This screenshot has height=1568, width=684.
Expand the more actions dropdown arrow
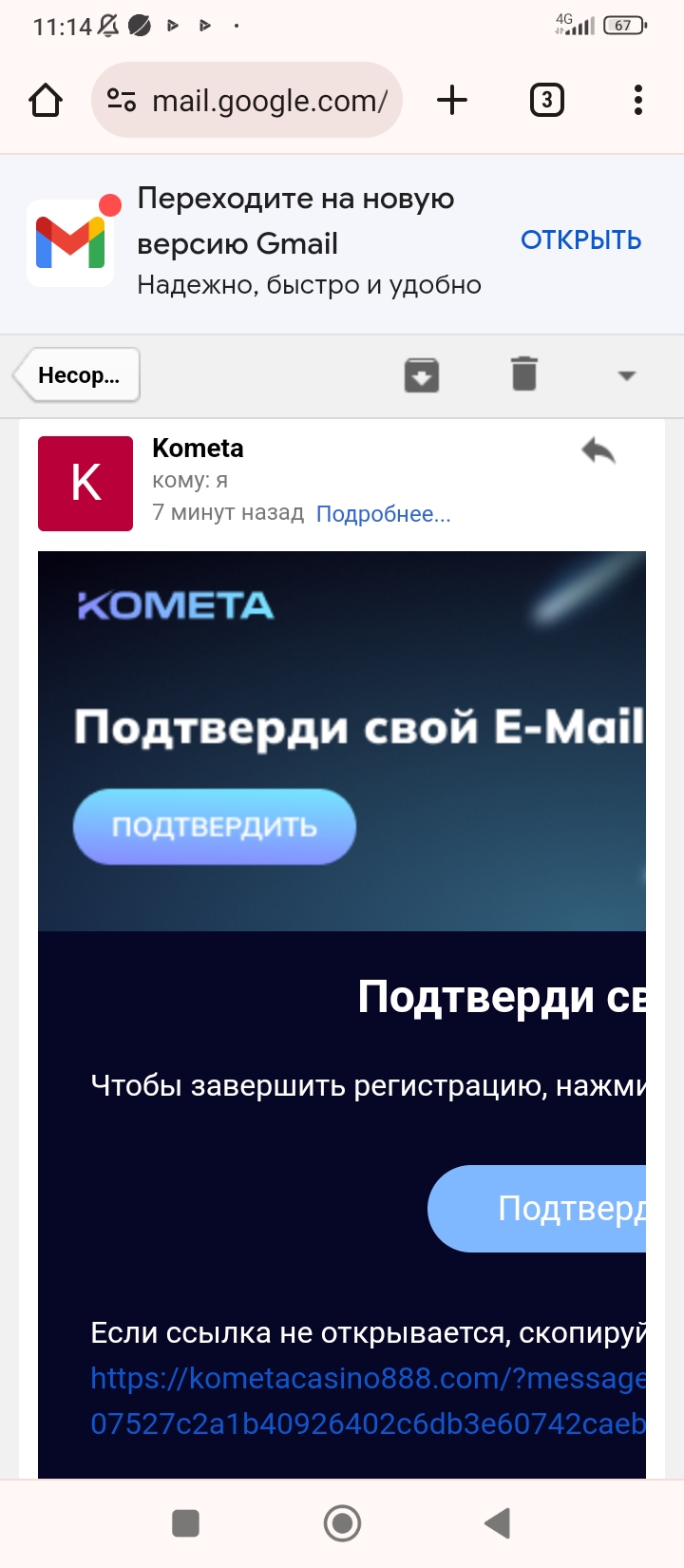pos(626,375)
